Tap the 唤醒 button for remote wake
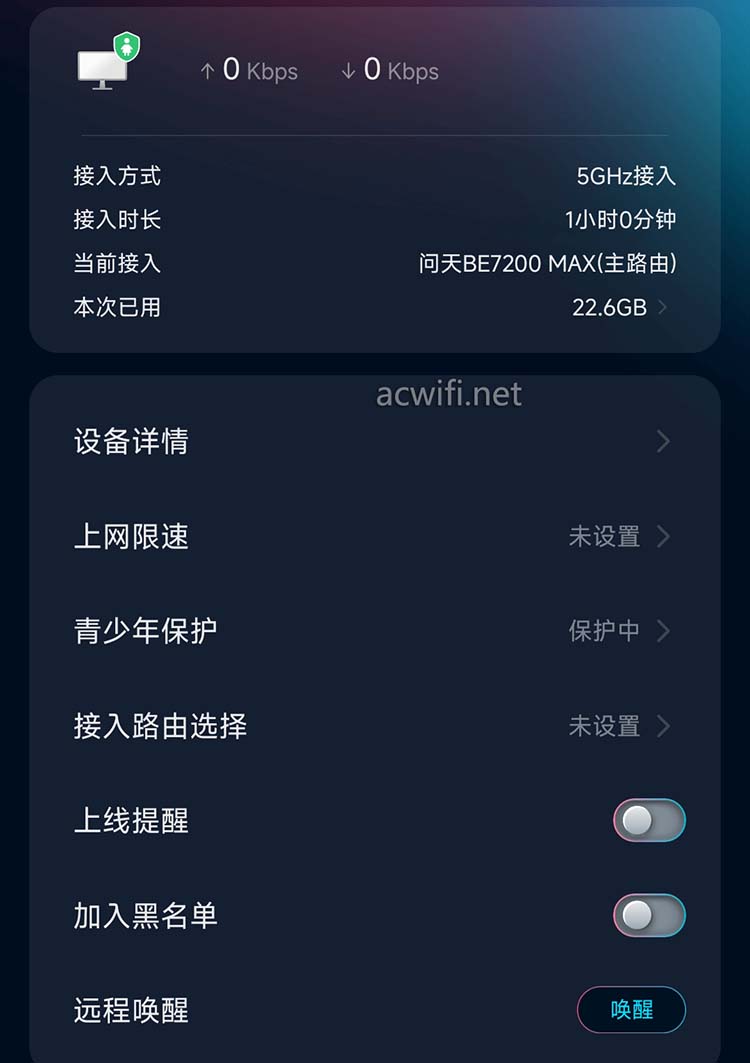750x1063 pixels. coord(631,1010)
